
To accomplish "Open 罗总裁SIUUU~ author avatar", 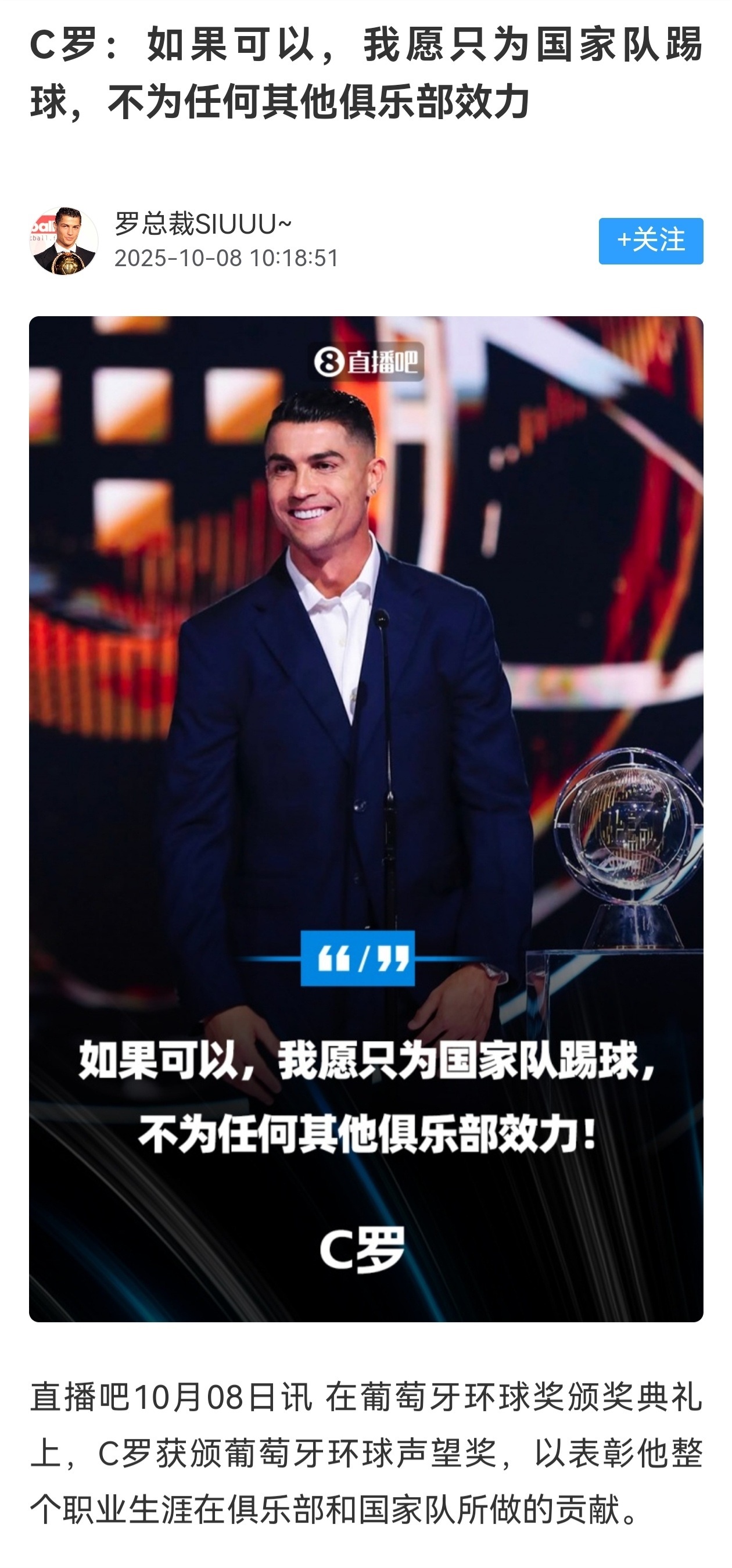I will click(63, 241).
